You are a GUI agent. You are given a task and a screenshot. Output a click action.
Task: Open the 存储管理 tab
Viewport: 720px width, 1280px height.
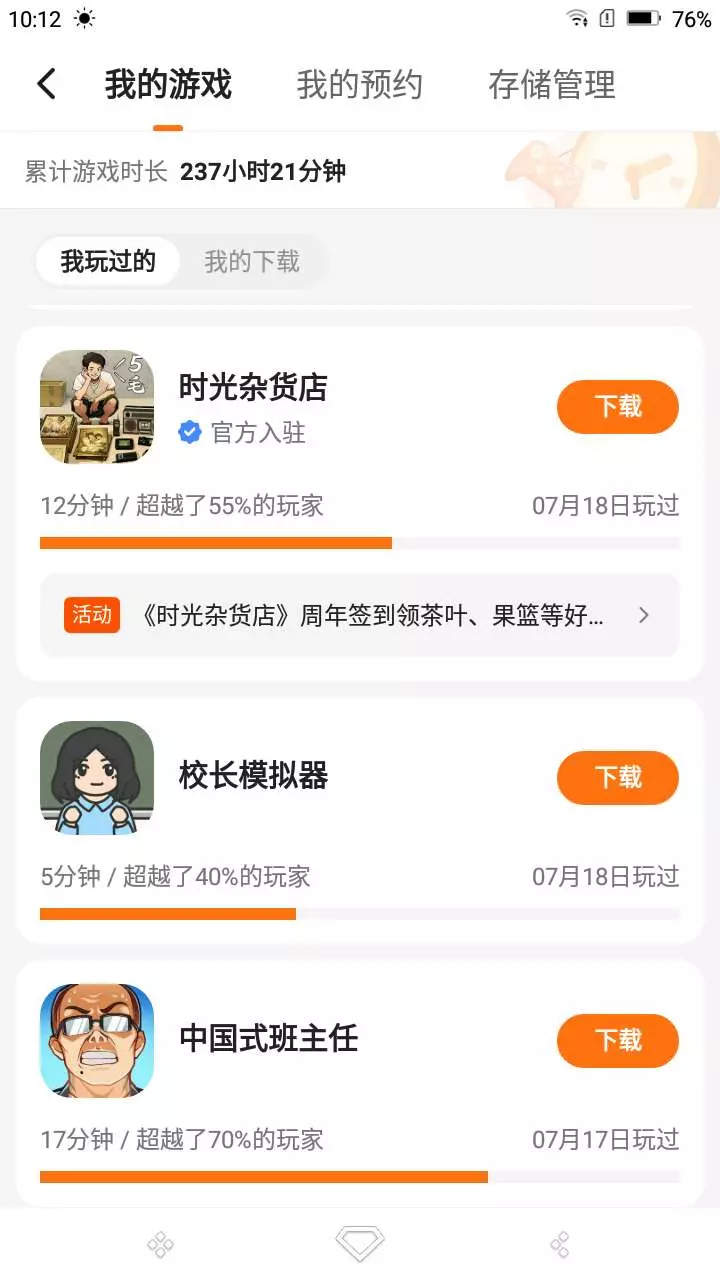551,85
